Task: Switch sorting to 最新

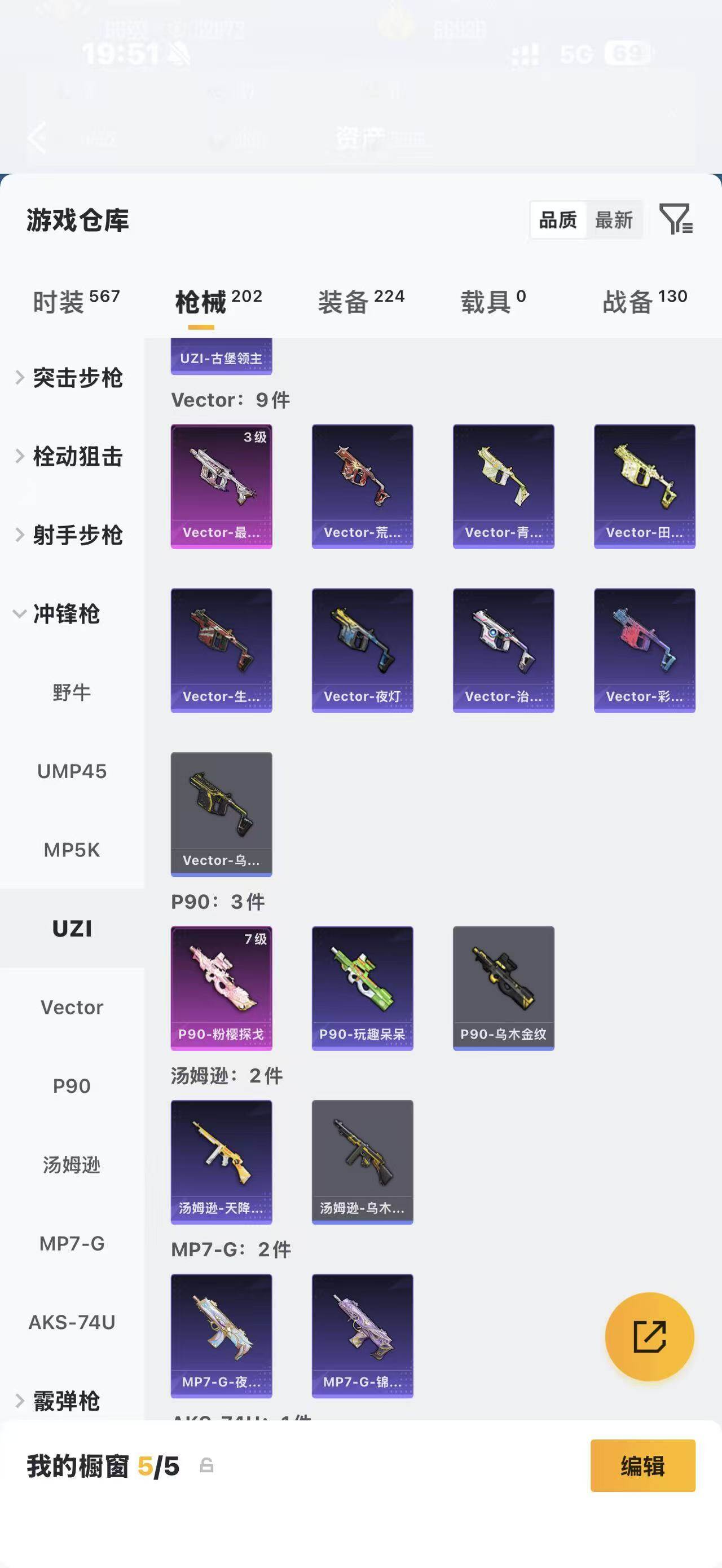Action: [614, 220]
